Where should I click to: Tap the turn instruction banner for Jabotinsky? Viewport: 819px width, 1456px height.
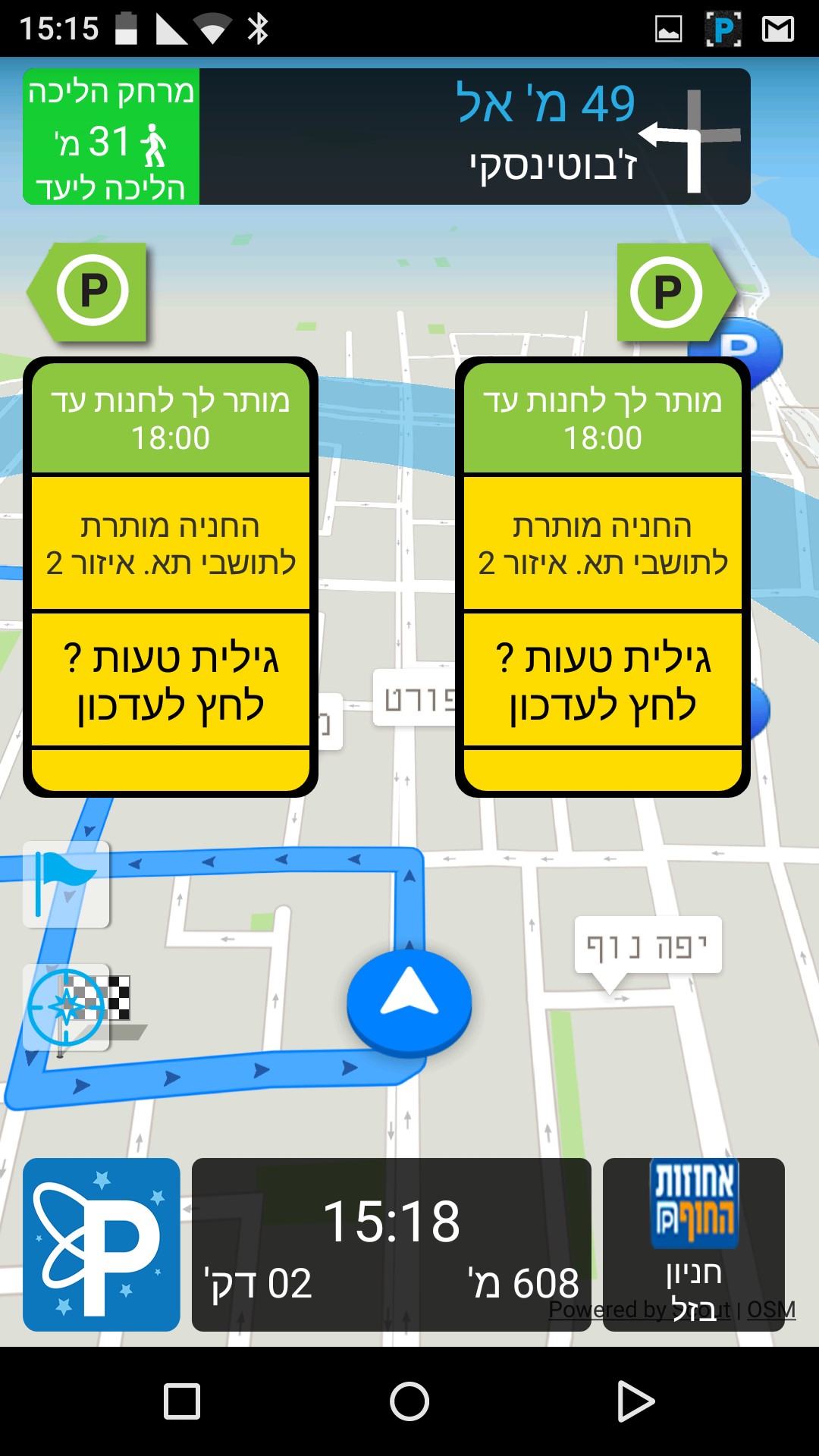(x=474, y=136)
